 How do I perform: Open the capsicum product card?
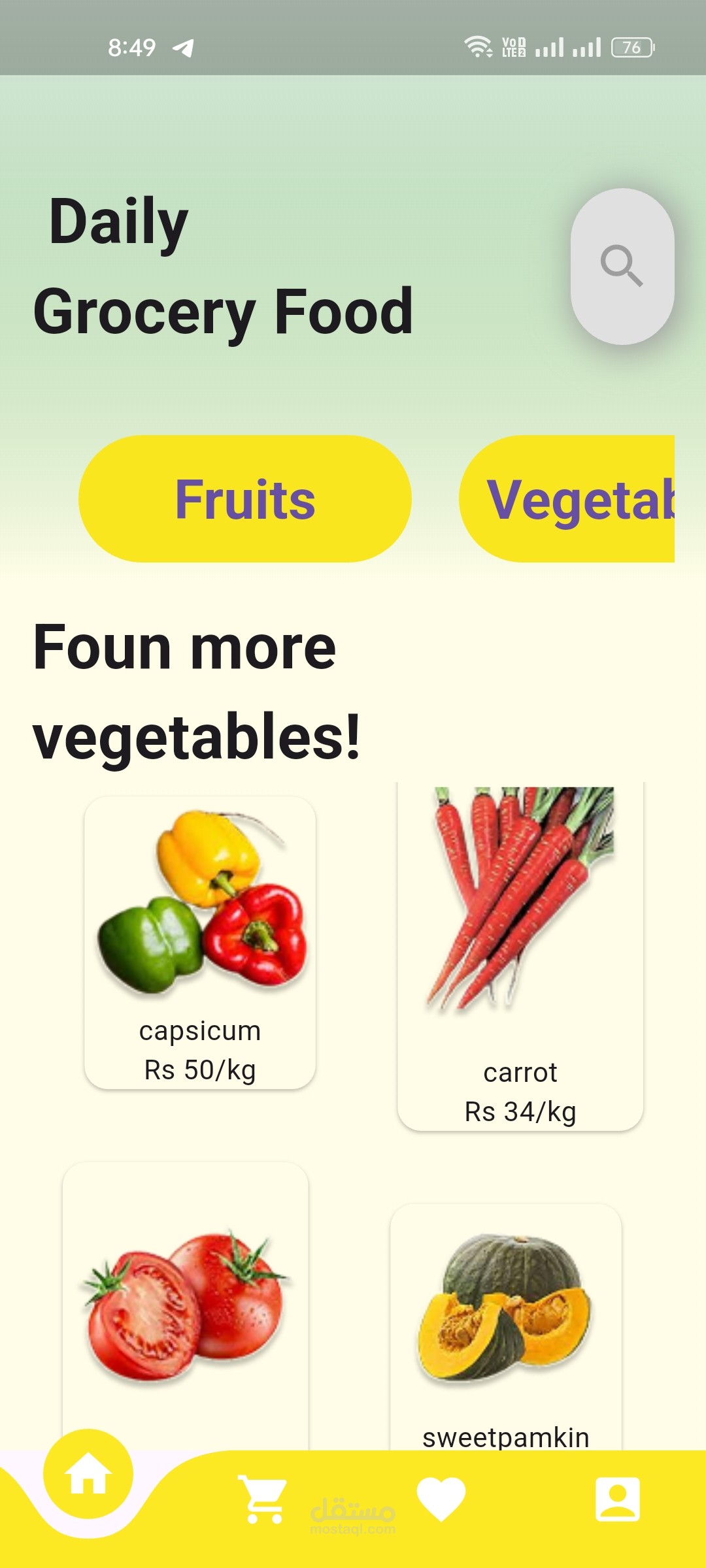click(200, 942)
